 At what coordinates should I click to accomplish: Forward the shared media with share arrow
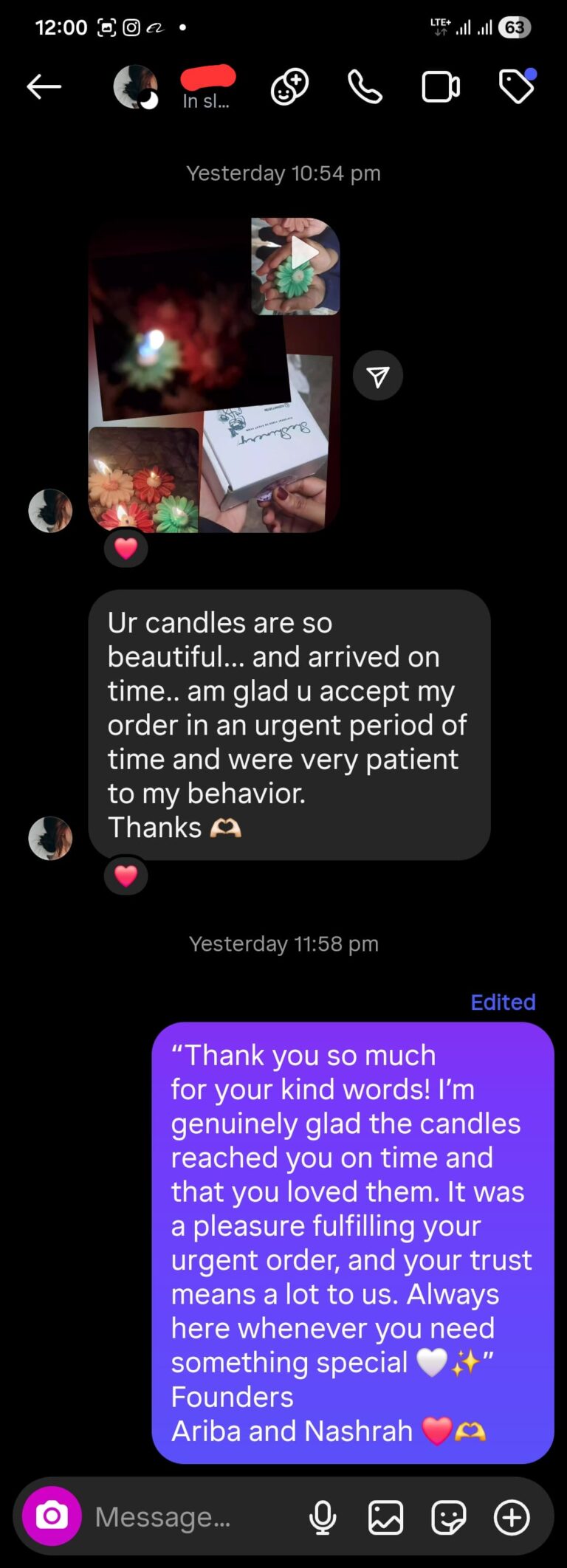378,376
